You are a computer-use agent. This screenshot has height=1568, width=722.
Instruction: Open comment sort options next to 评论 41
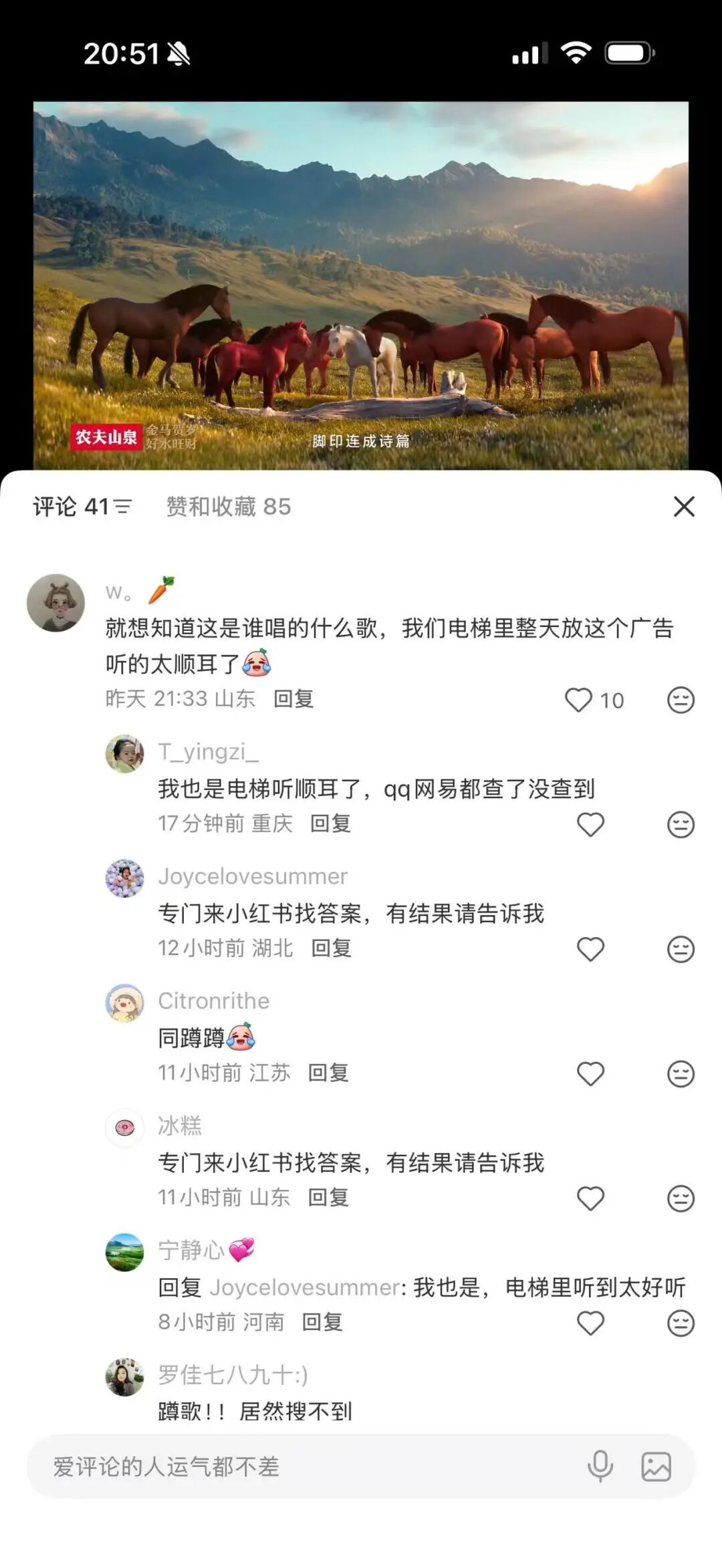tap(123, 507)
